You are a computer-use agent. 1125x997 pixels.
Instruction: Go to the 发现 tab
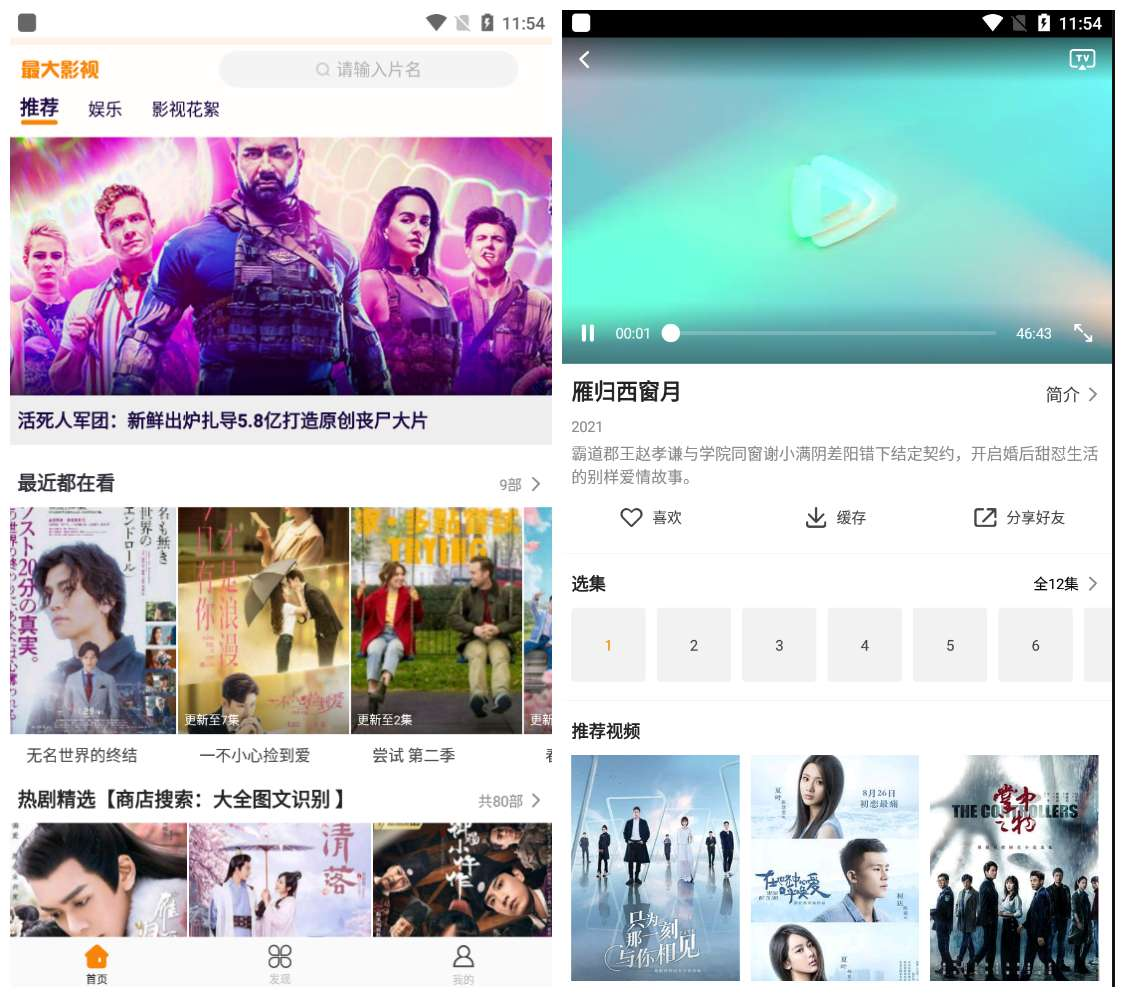tap(280, 964)
